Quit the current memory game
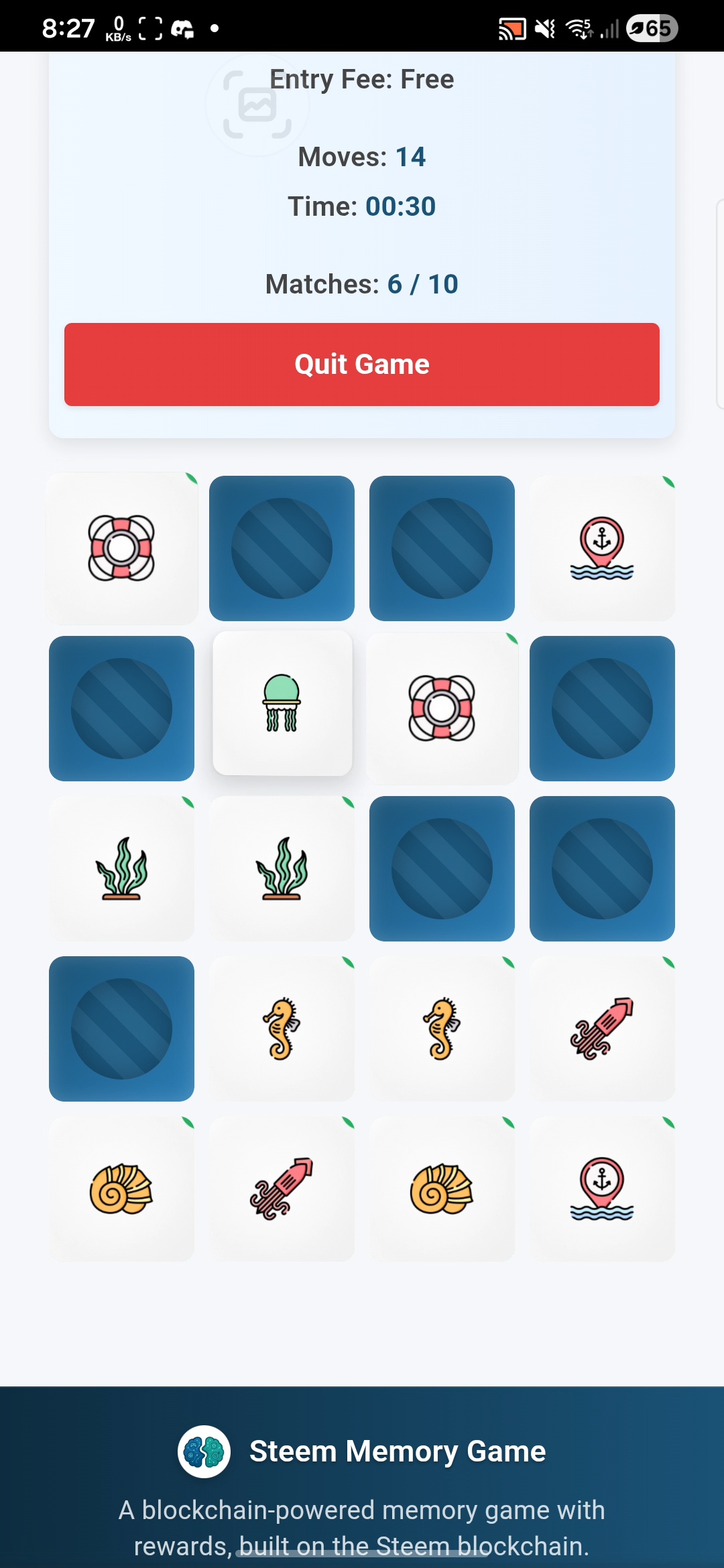This screenshot has width=724, height=1568. [362, 365]
